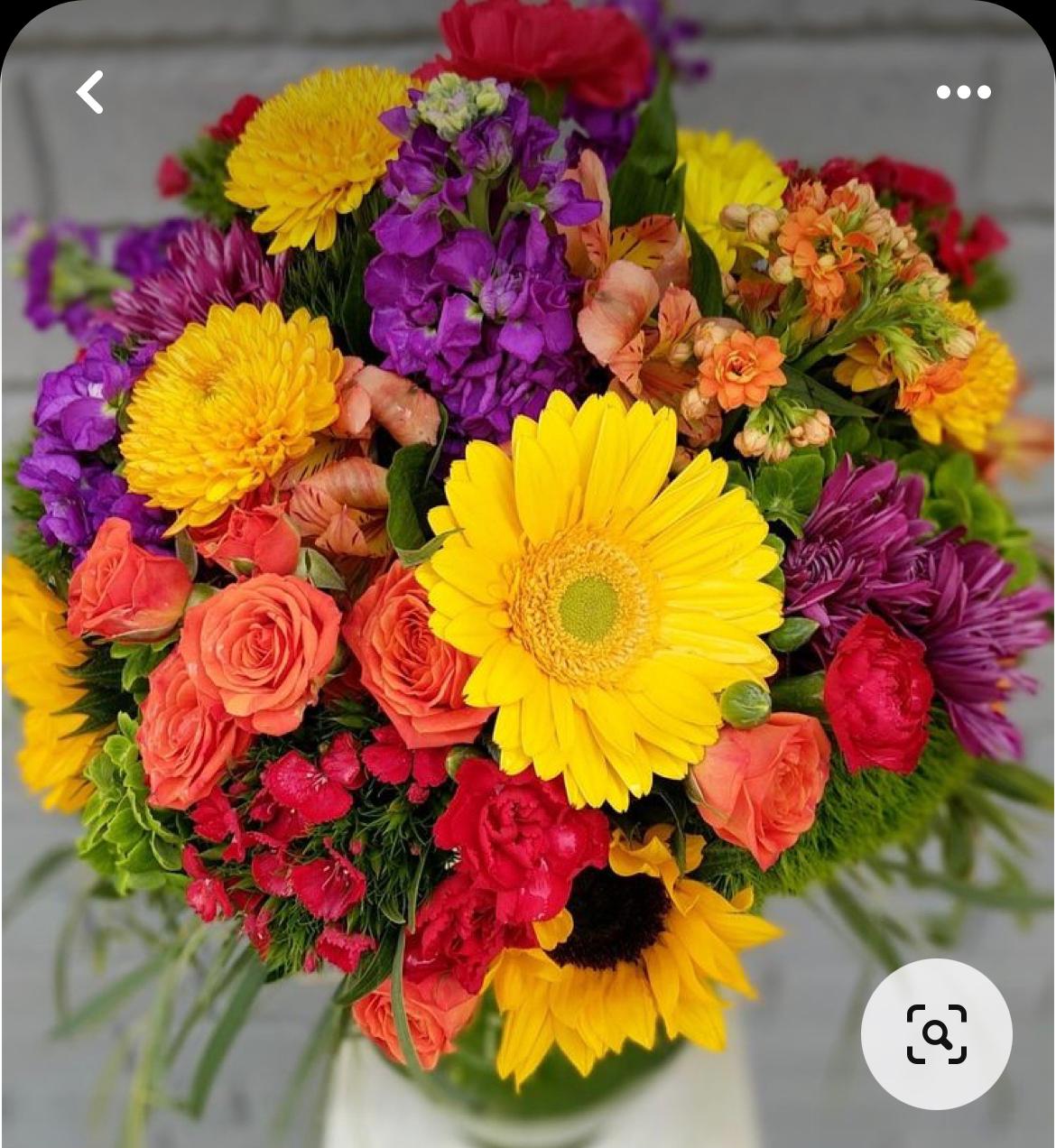Go back using the arrow icon

pyautogui.click(x=89, y=92)
